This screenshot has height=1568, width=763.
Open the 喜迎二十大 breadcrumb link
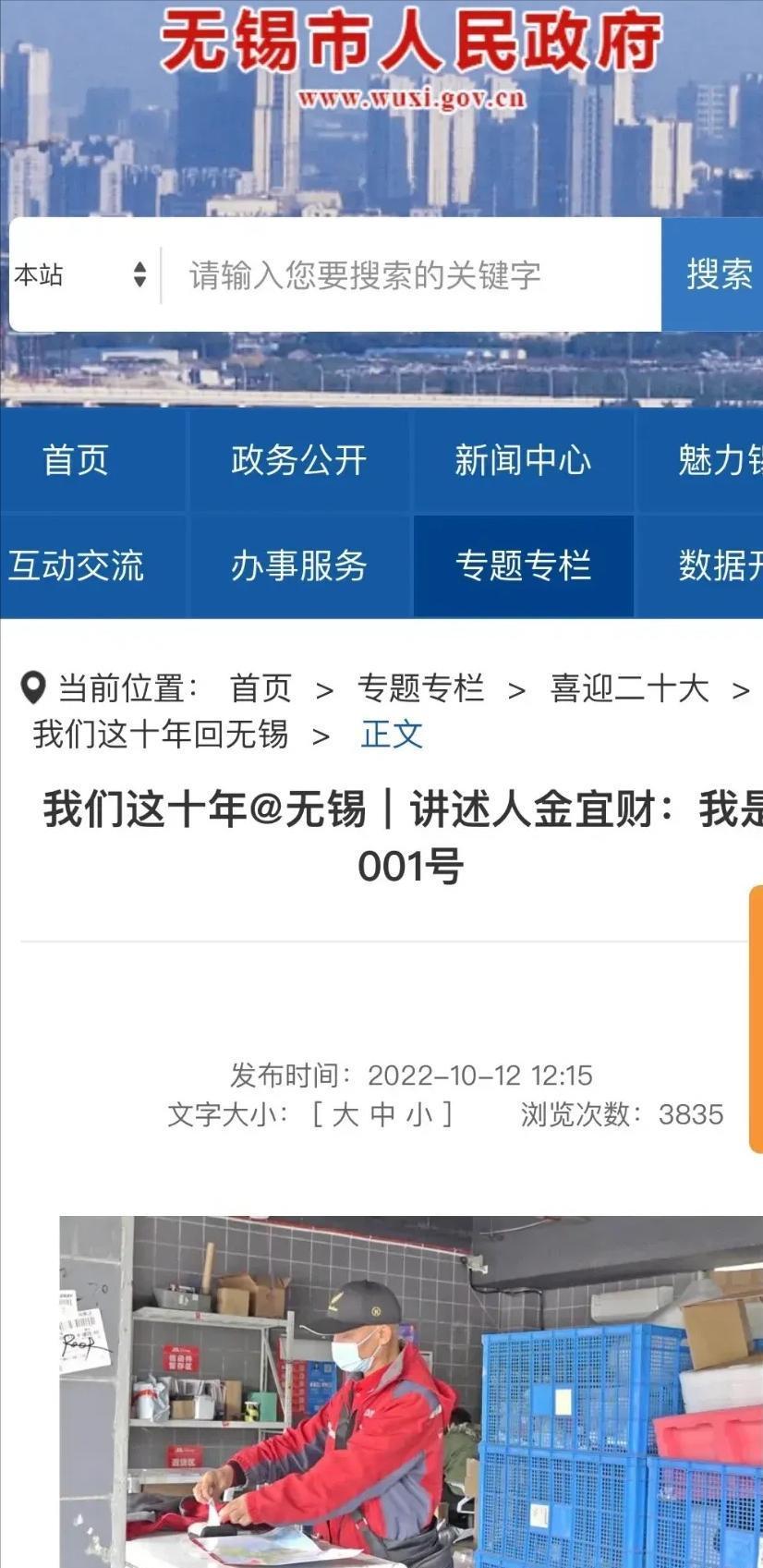point(629,688)
